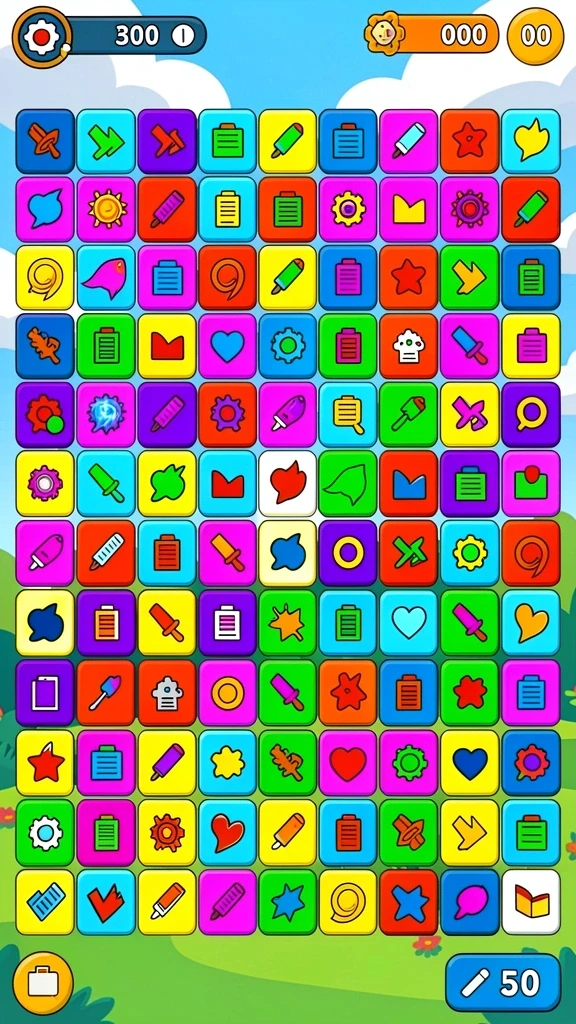Tap the pink fish on cyan tile

click(x=106, y=277)
